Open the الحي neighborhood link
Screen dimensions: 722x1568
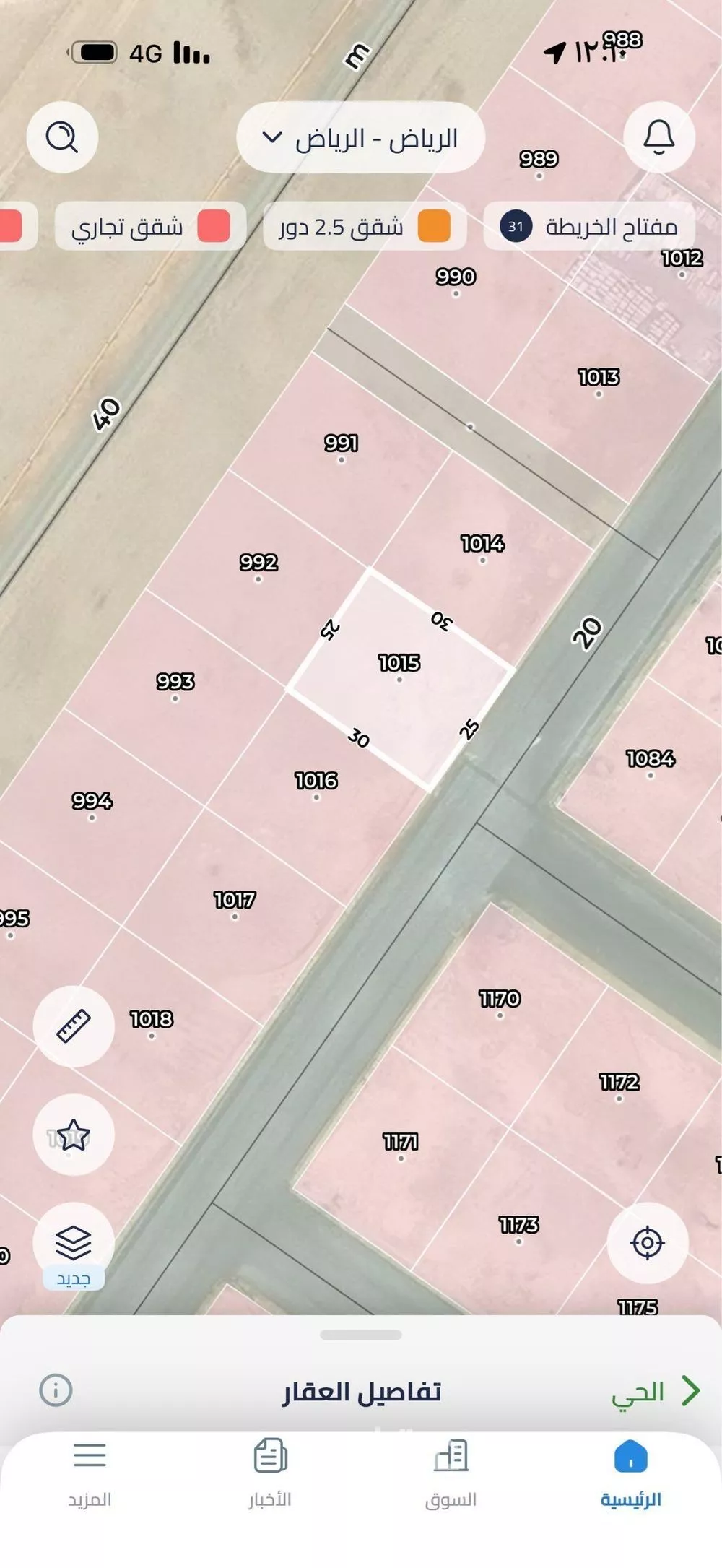(x=654, y=1392)
